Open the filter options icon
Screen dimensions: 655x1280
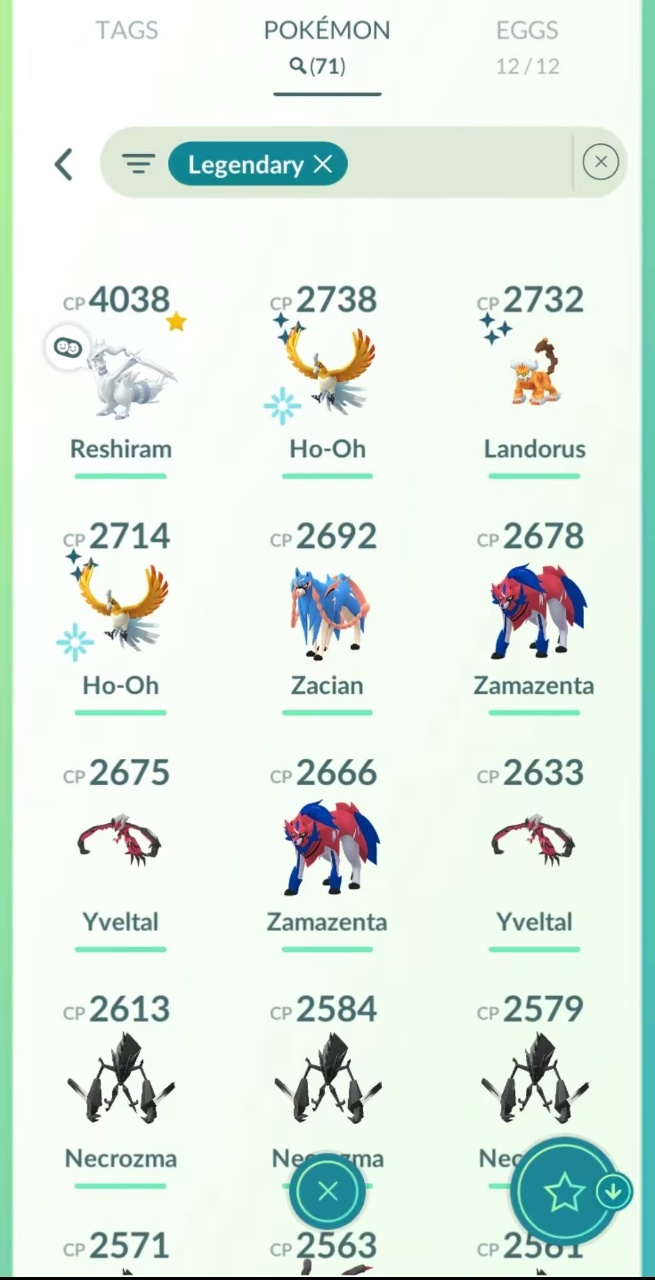pos(138,164)
